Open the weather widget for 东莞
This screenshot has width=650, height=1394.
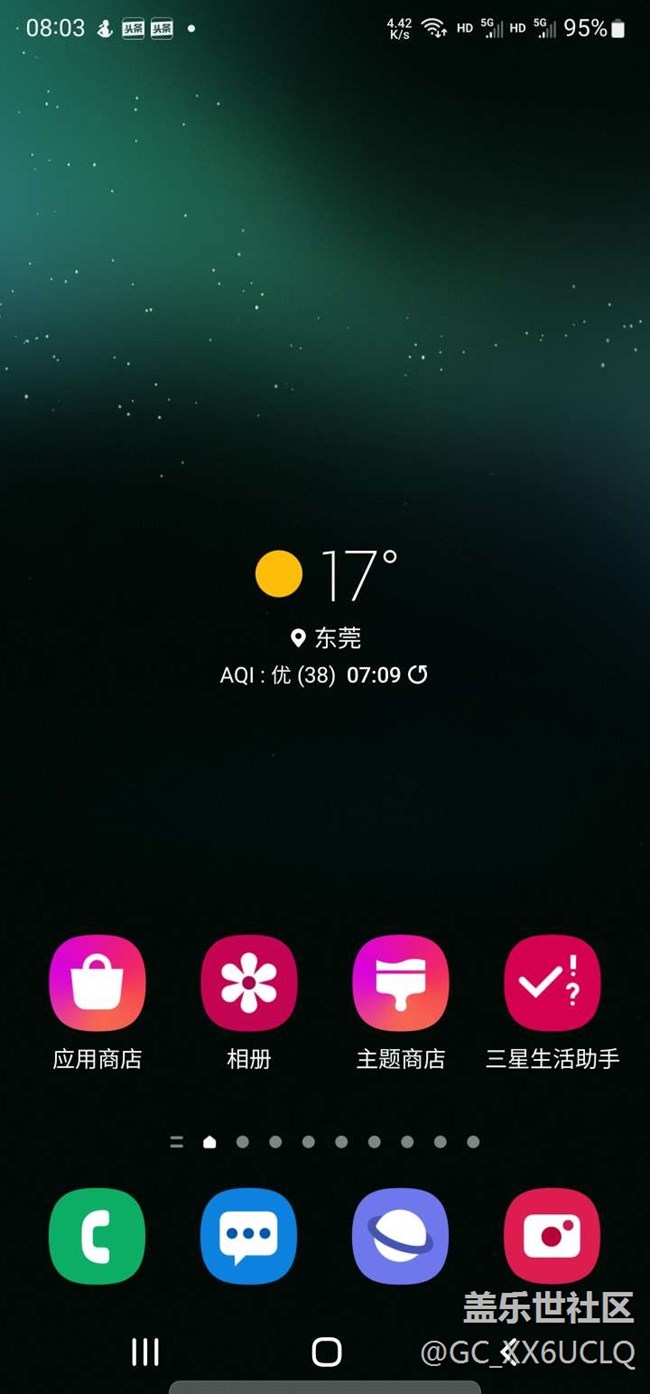[x=325, y=576]
